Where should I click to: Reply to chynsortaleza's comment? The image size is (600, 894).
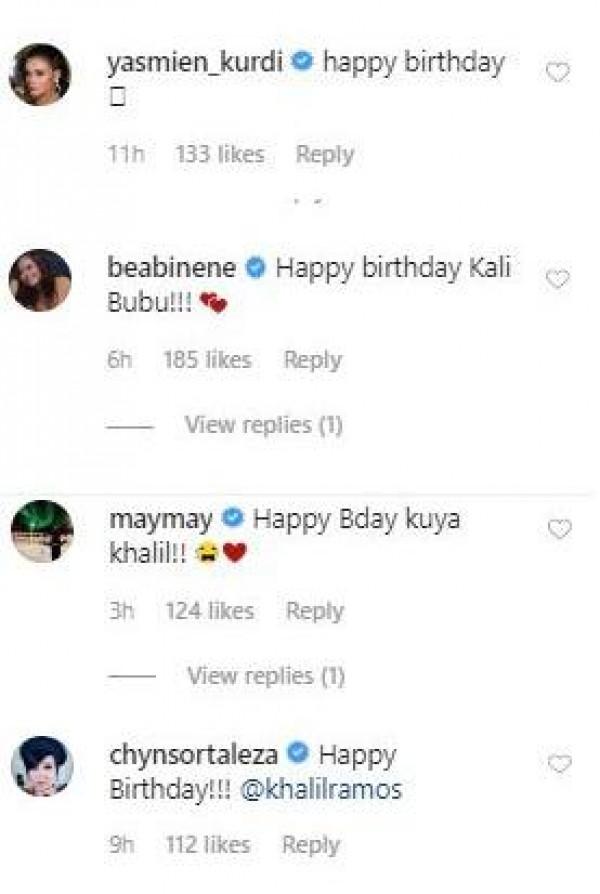click(310, 845)
